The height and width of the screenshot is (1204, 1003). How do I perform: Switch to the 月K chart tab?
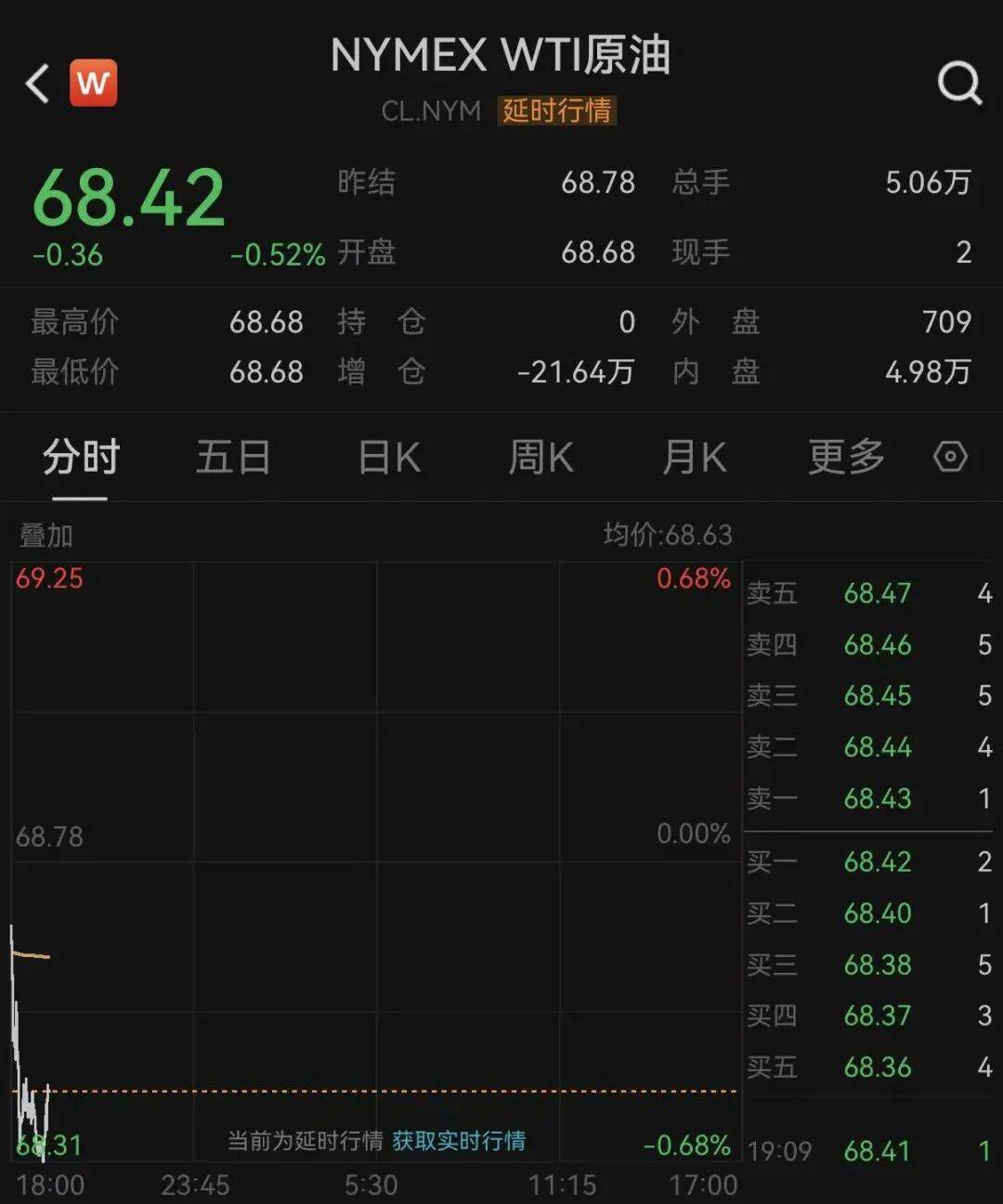694,457
